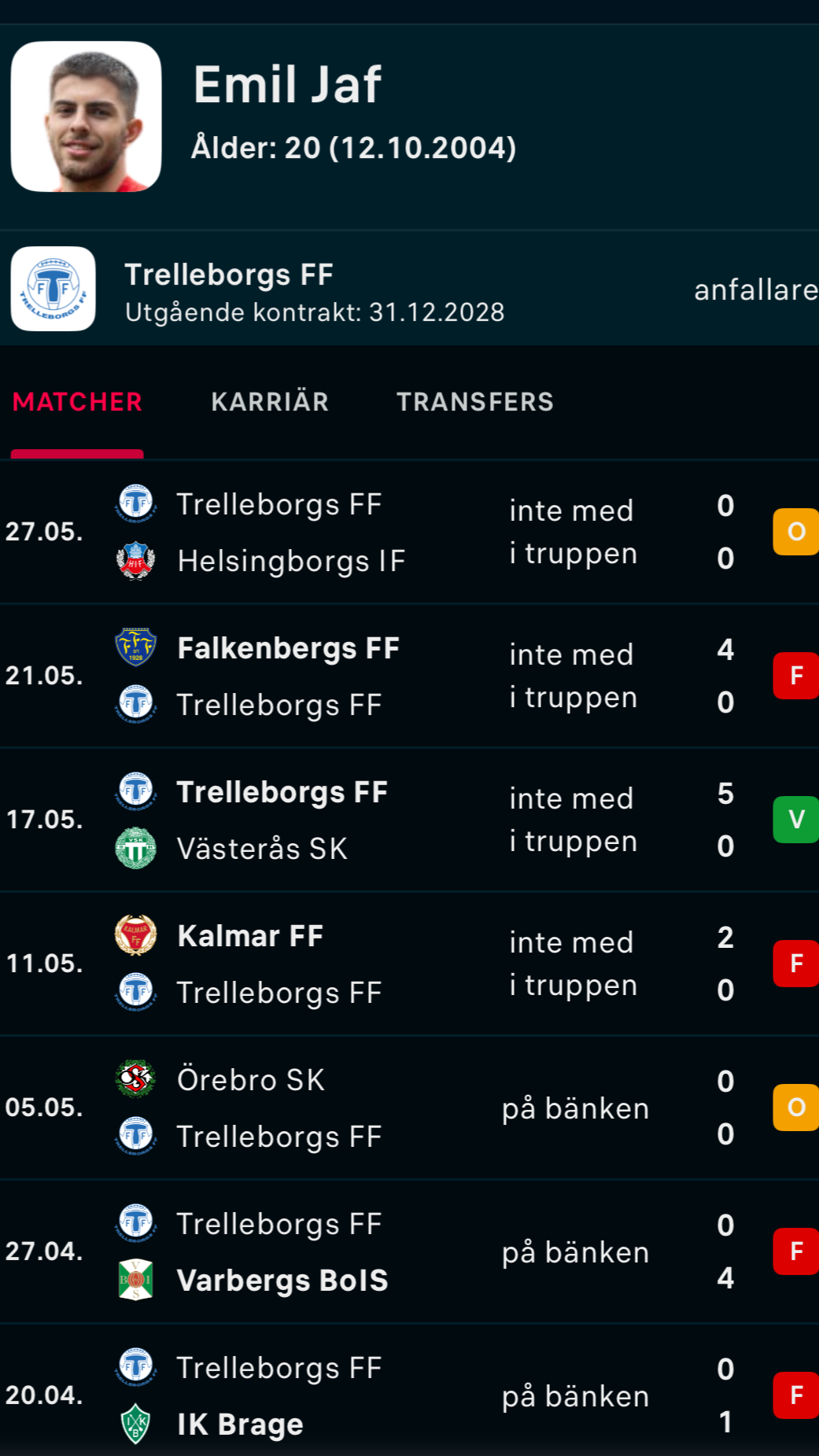819x1456 pixels.
Task: Open the 17.05 match versus Västerås SK
Action: click(409, 820)
